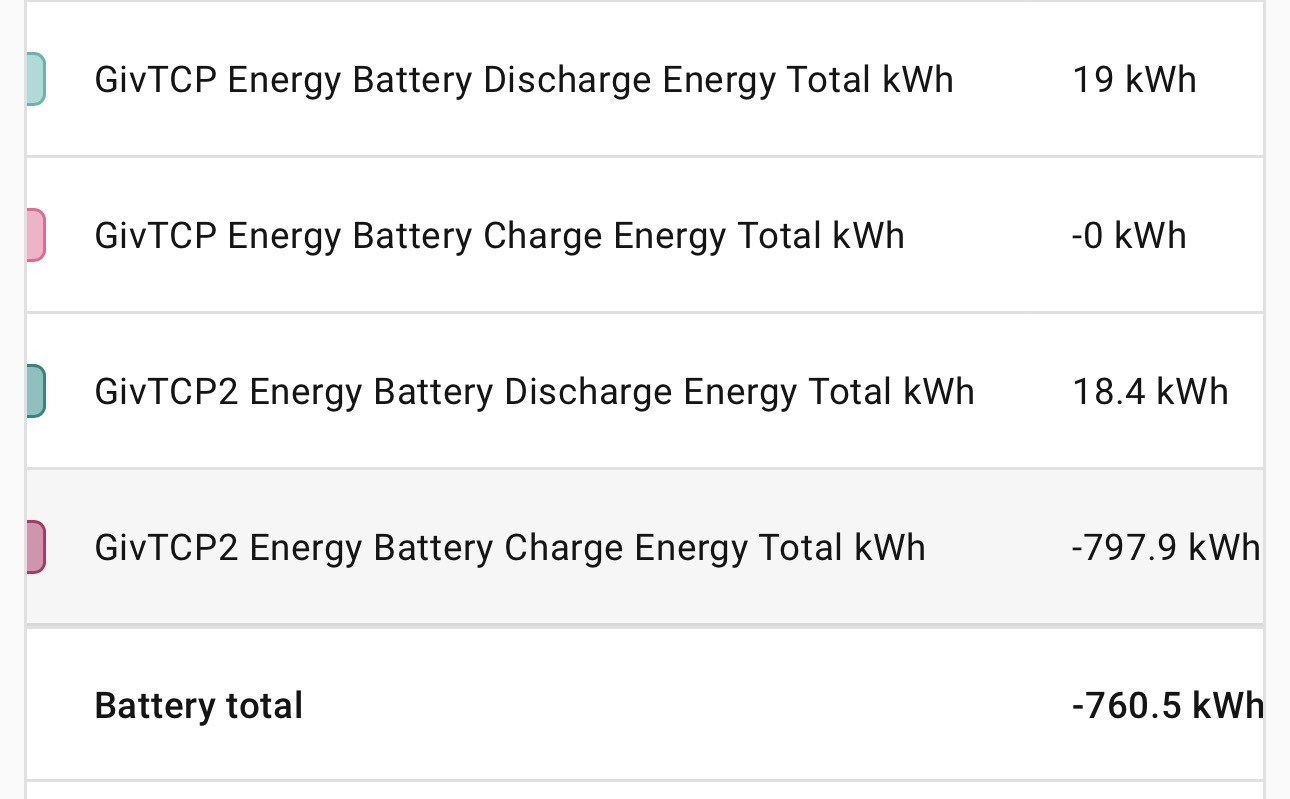Viewport: 1290px width, 799px height.
Task: Open GivTCP Energy Battery Charge Energy Total row
Action: (645, 235)
